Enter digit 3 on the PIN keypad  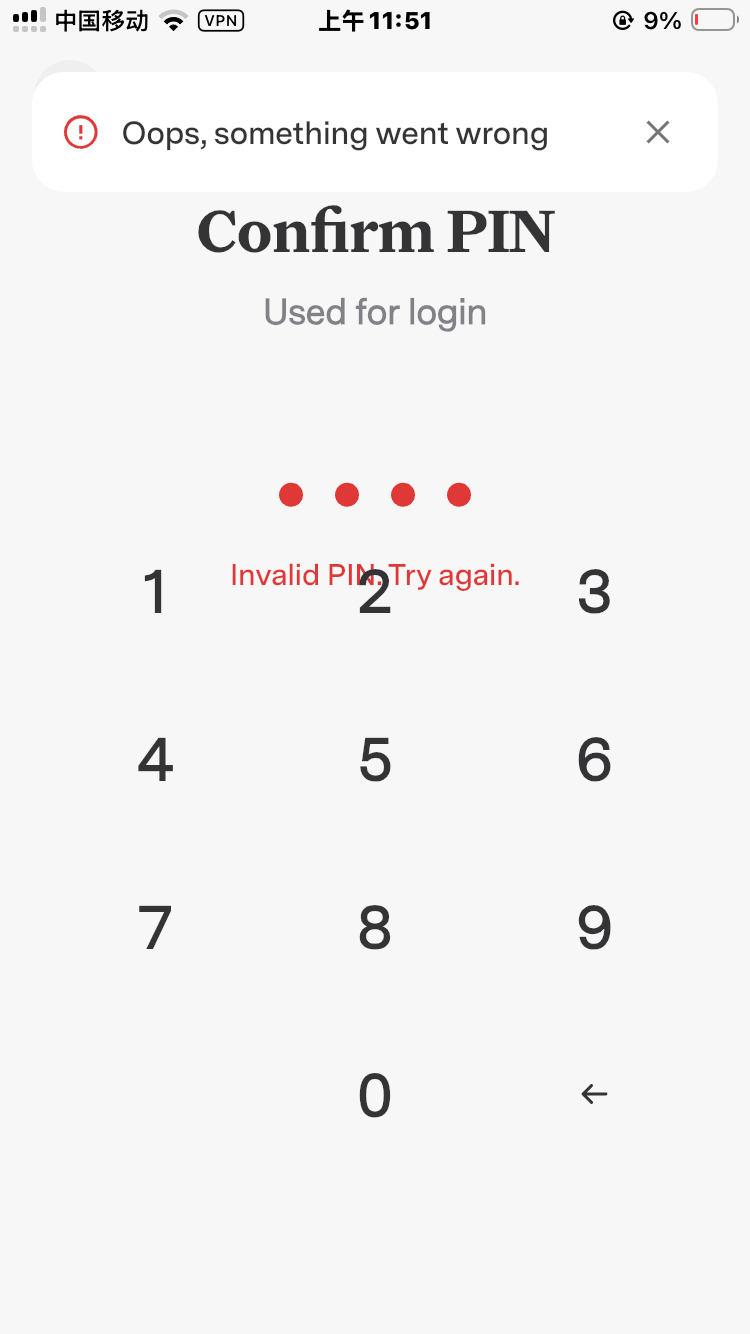point(594,592)
